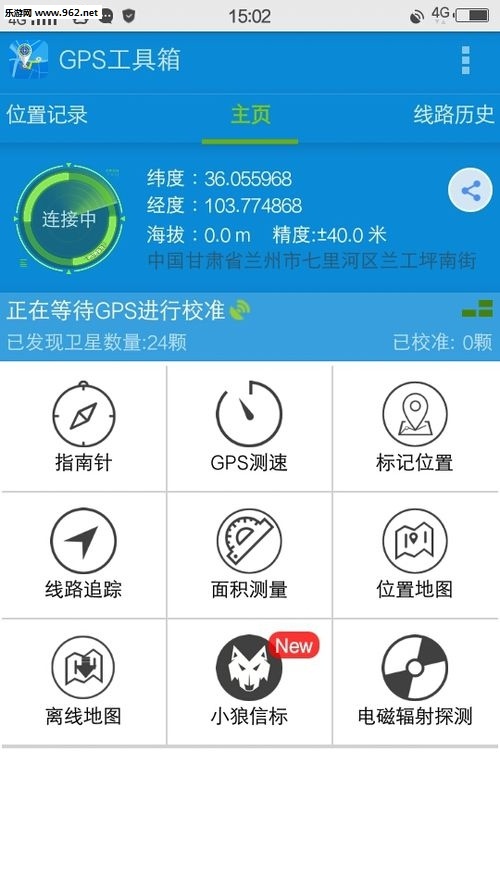Open 电磁辐射探测 radiation detector
This screenshot has width=500, height=889.
click(415, 682)
